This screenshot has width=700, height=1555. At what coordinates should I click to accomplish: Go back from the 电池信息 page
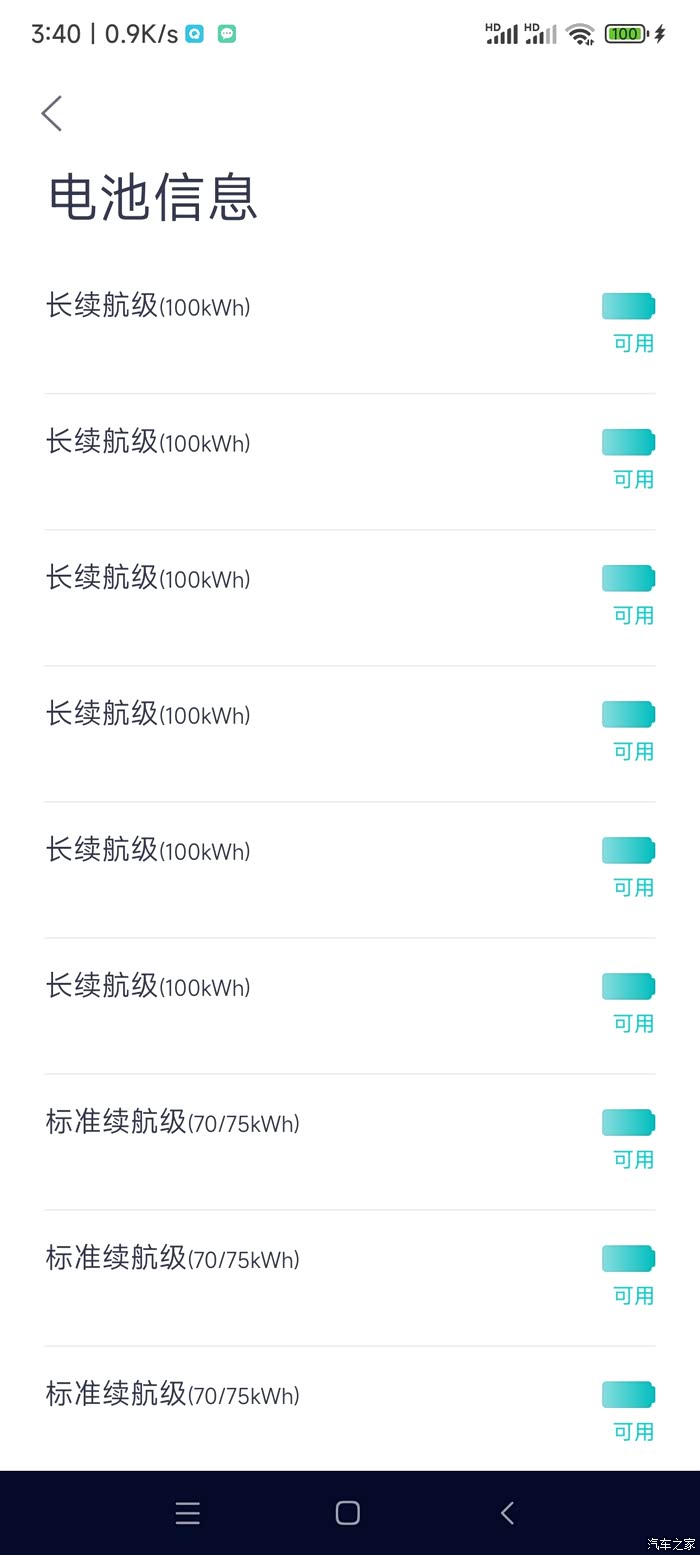52,114
